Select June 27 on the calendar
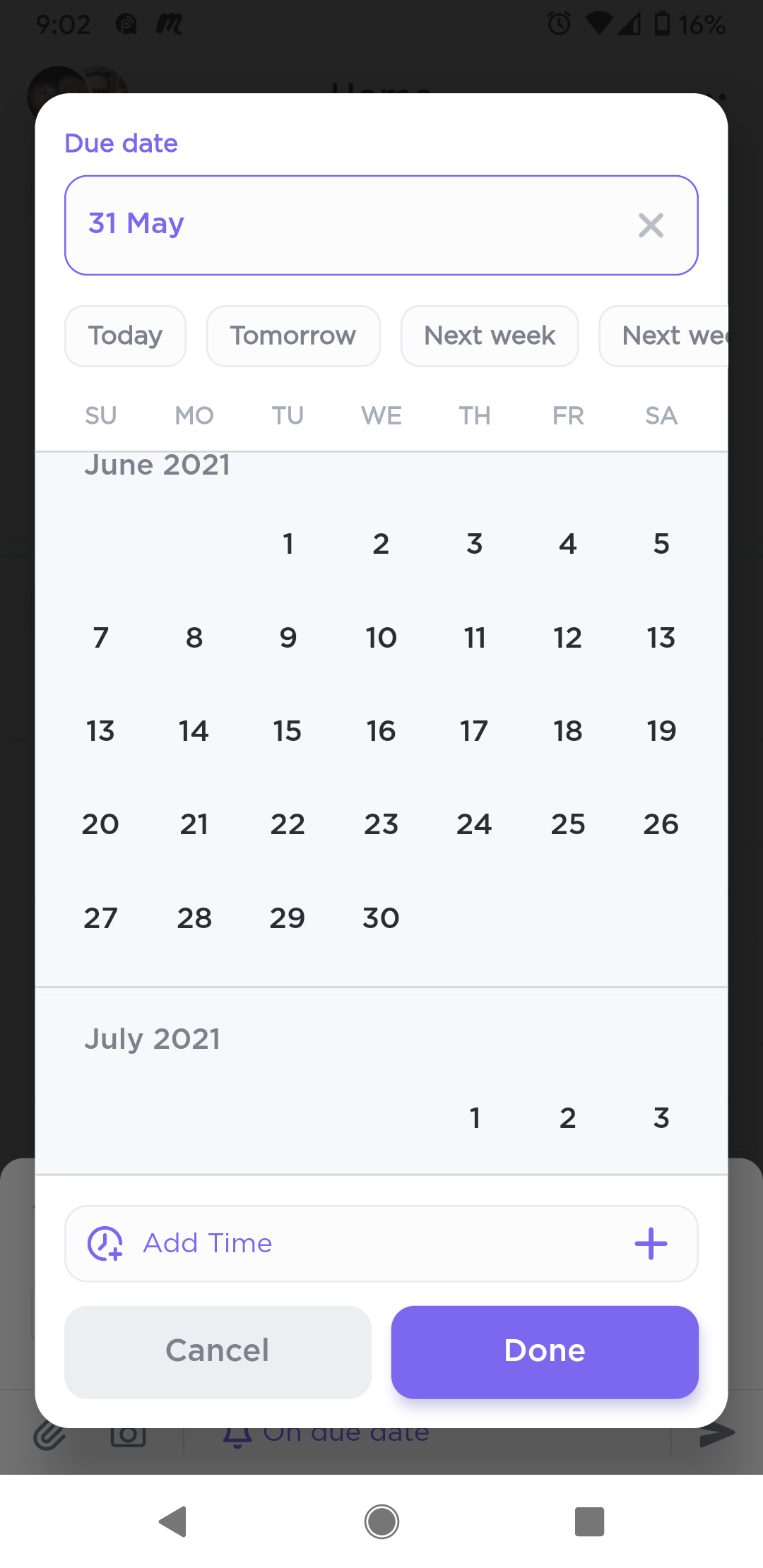 100,918
